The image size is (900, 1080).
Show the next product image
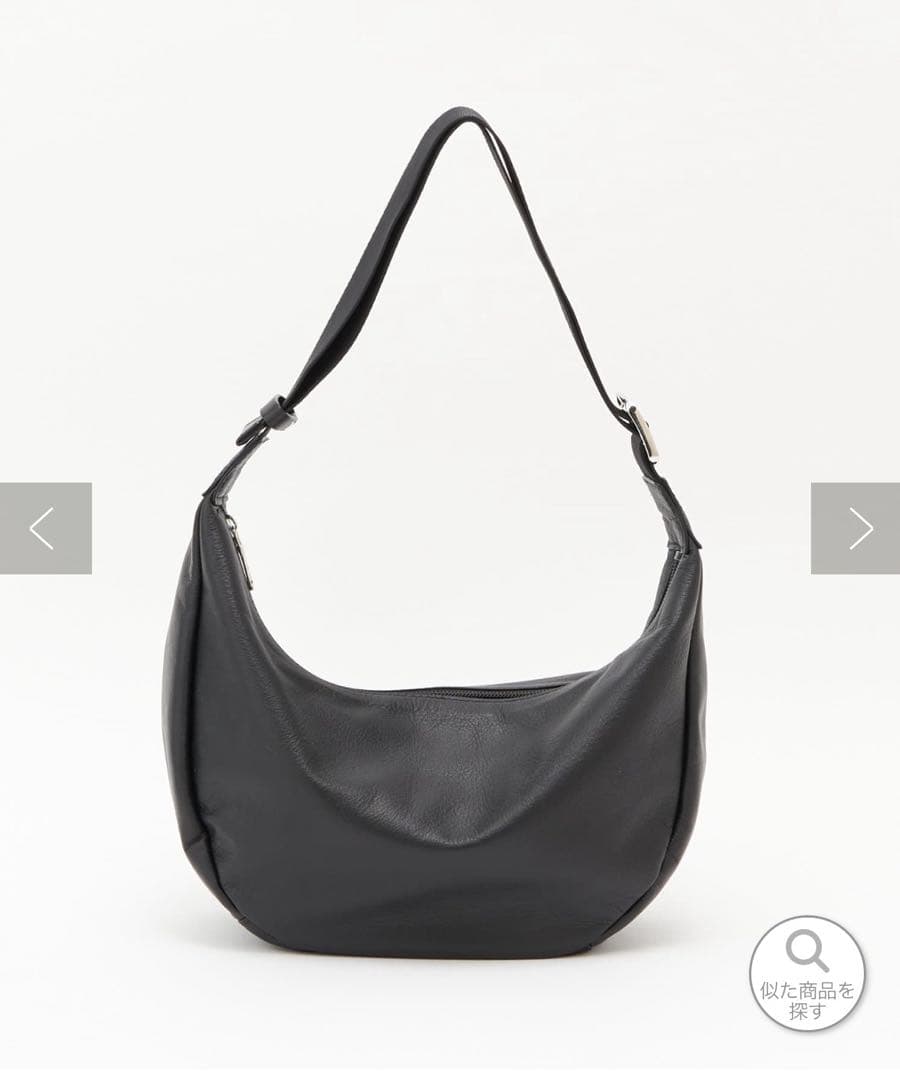[x=856, y=528]
